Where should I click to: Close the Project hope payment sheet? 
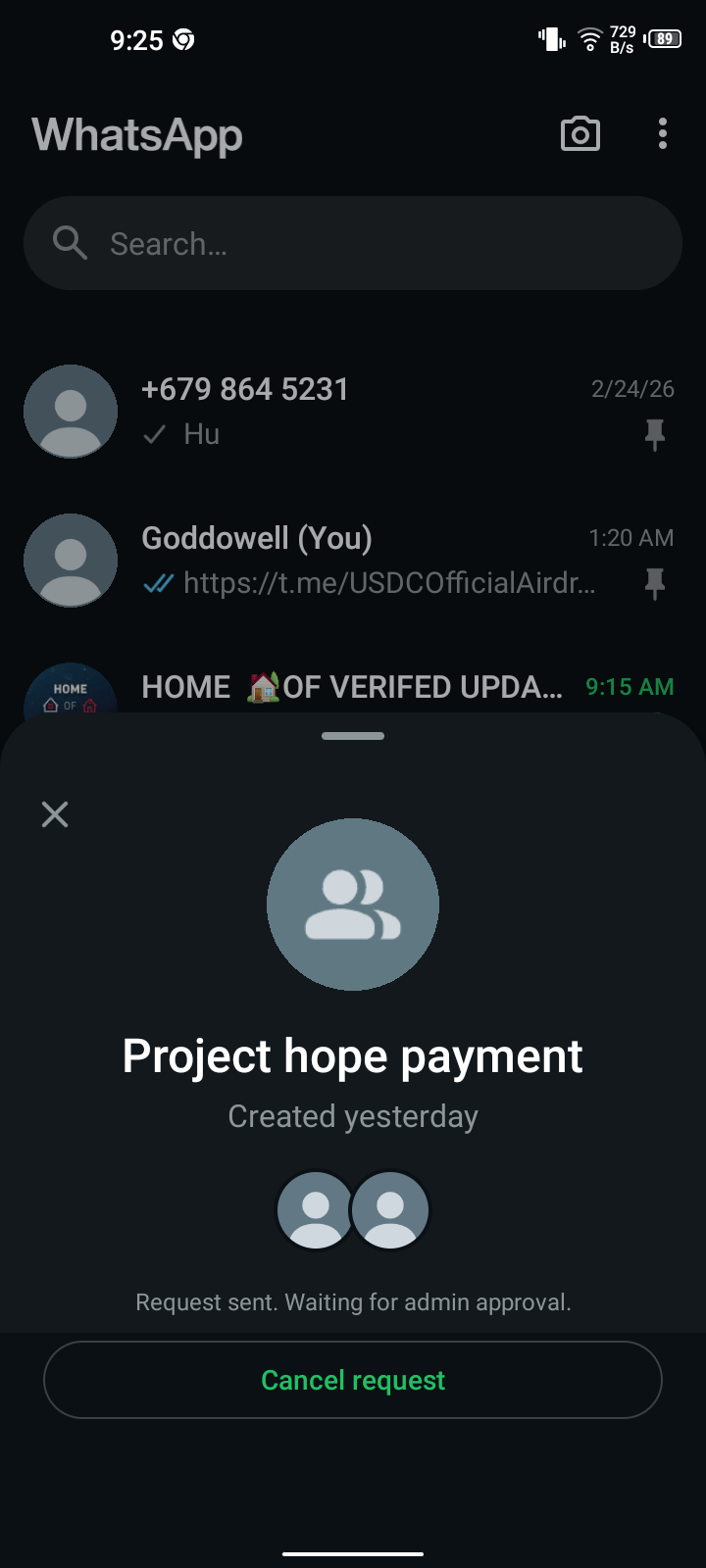point(55,814)
